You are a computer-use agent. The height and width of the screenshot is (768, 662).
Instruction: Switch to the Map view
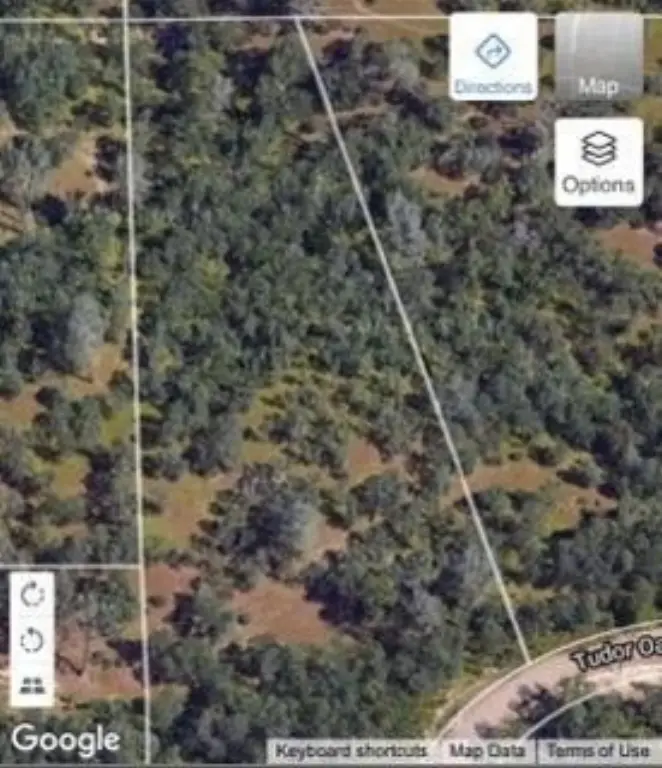point(598,57)
